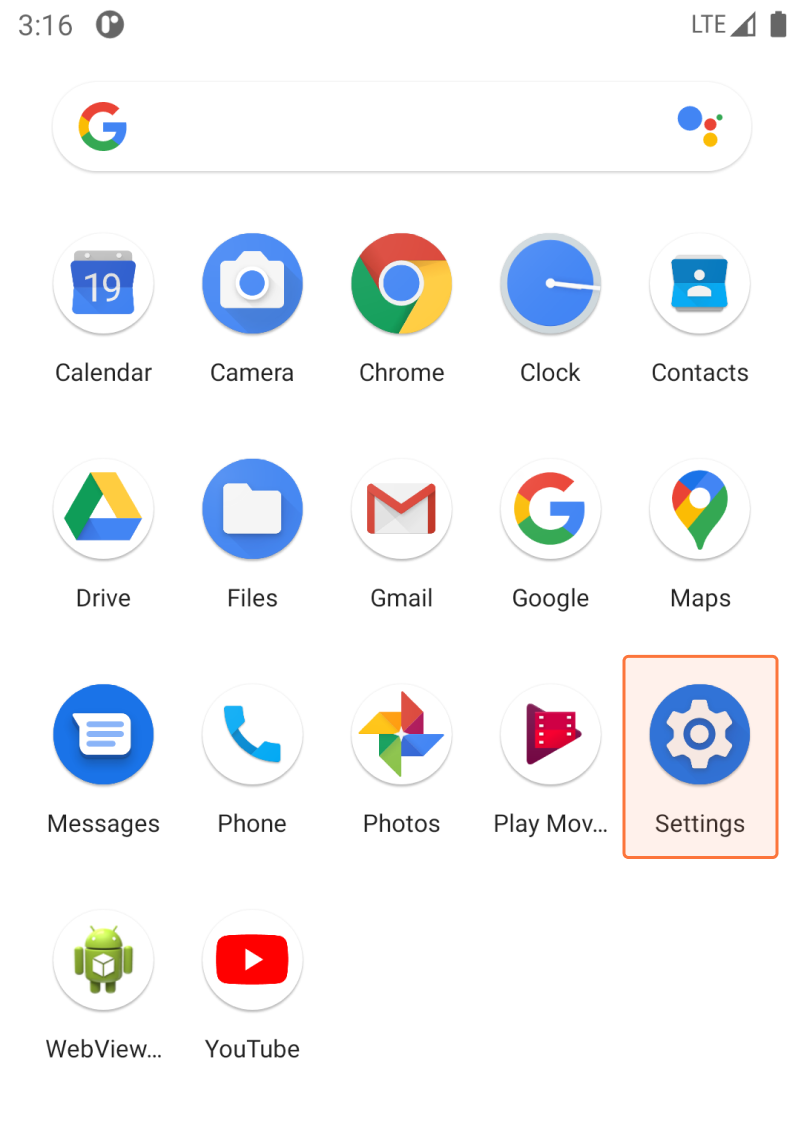Launch Google Assistant from the search bar

coord(699,126)
